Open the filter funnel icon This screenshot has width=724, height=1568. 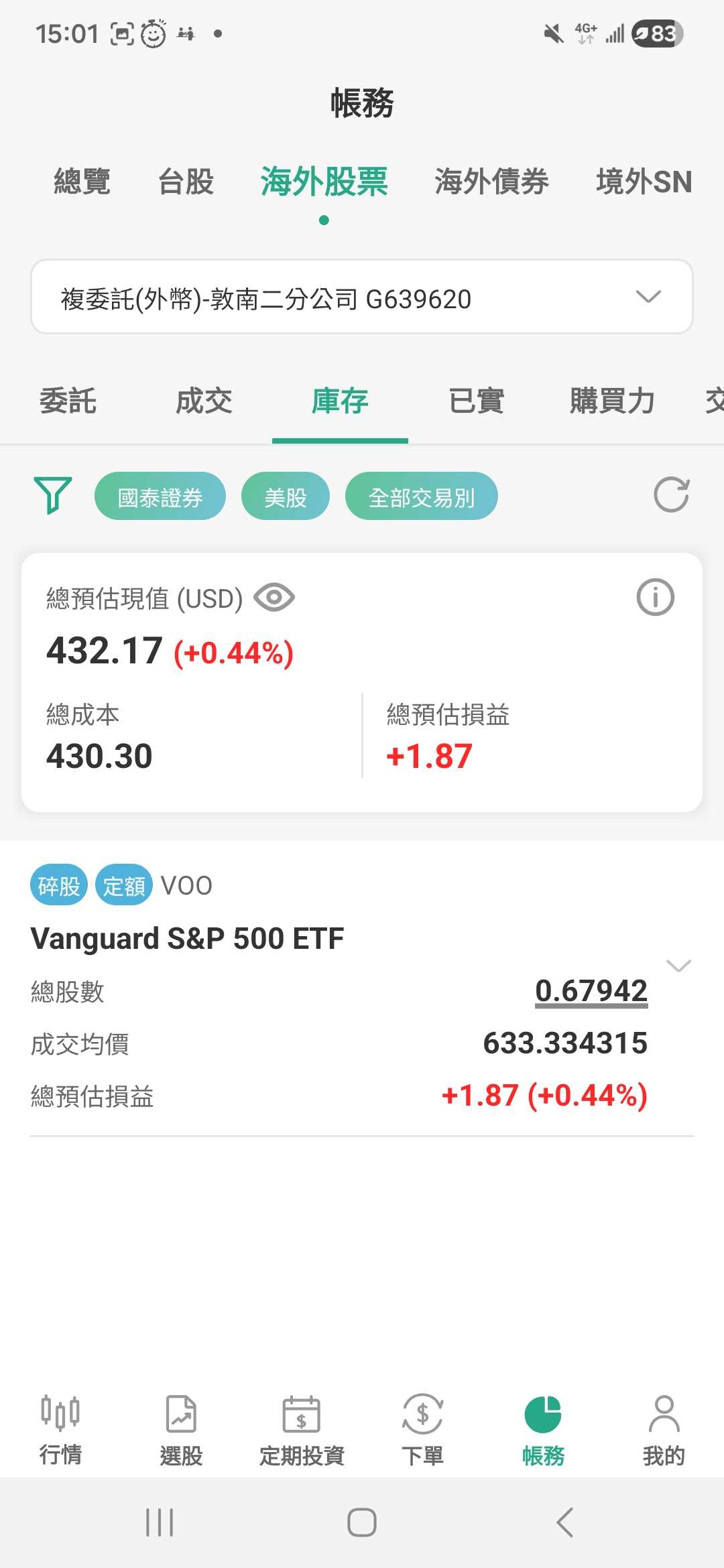point(52,495)
